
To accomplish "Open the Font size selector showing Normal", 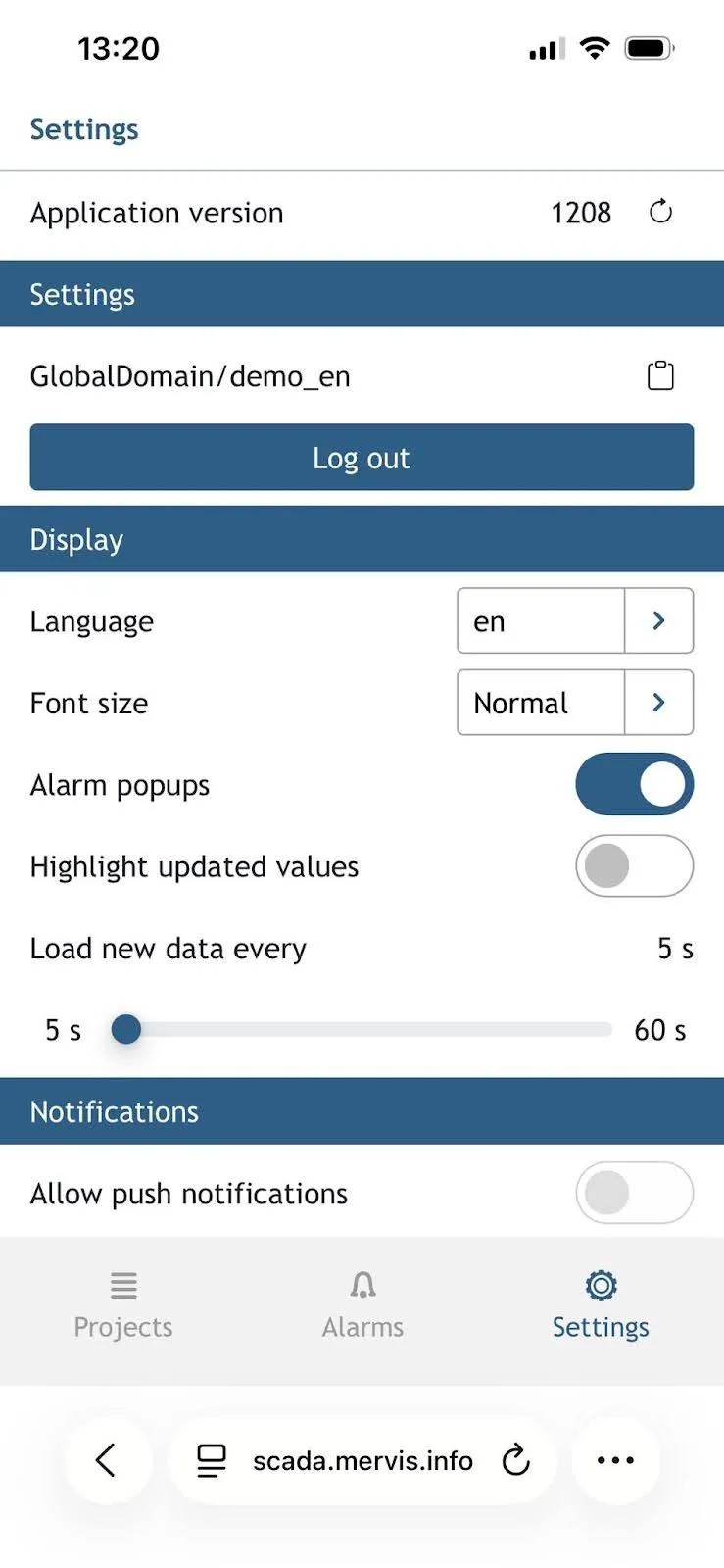I will 541,703.
